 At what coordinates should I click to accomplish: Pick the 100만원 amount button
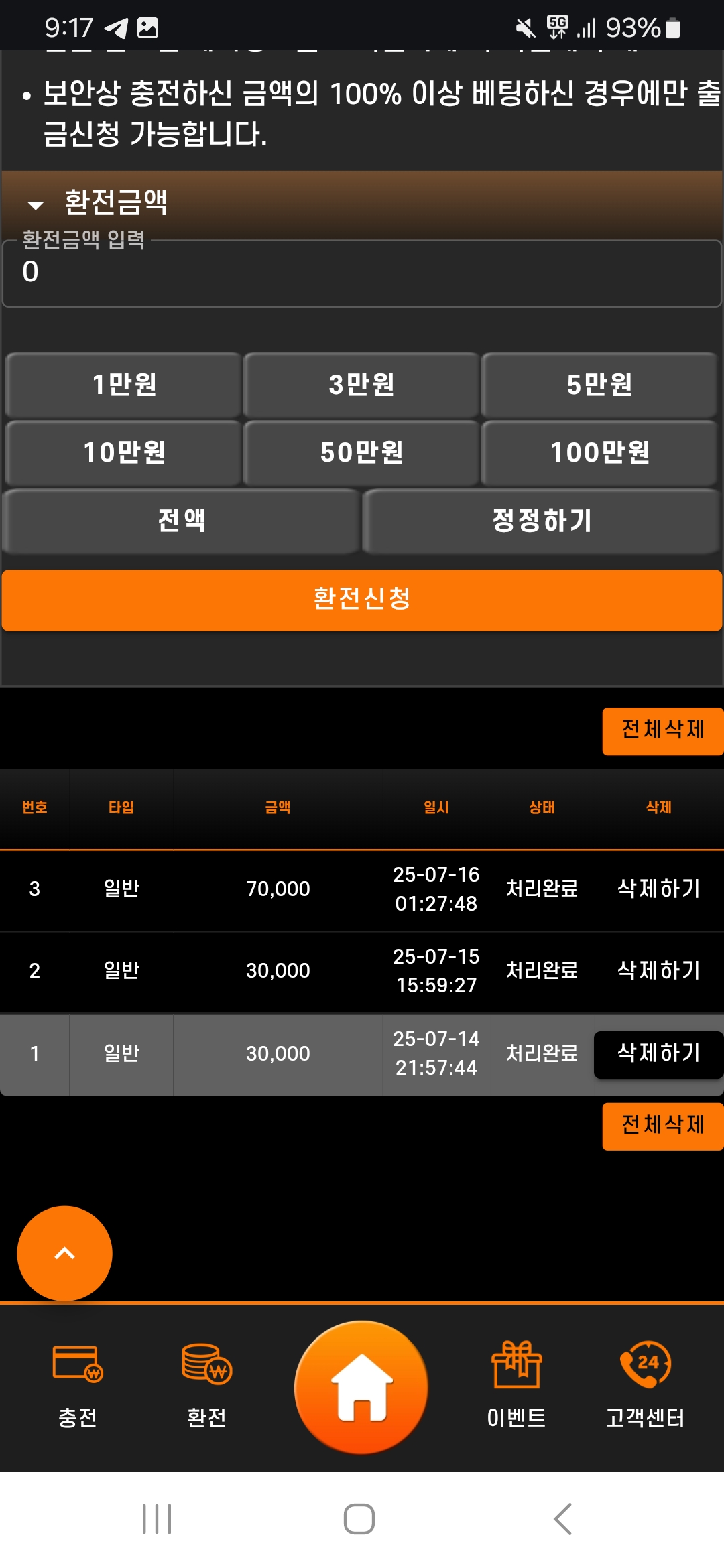point(599,452)
